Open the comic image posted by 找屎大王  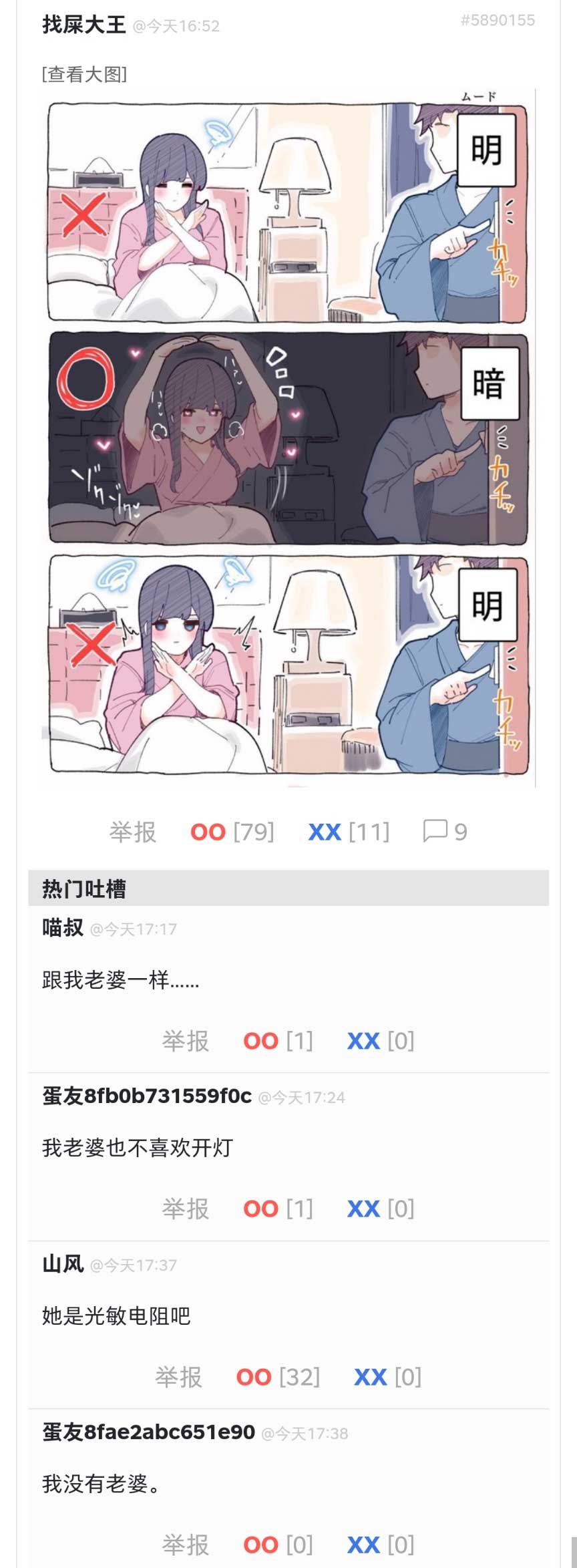[288, 438]
